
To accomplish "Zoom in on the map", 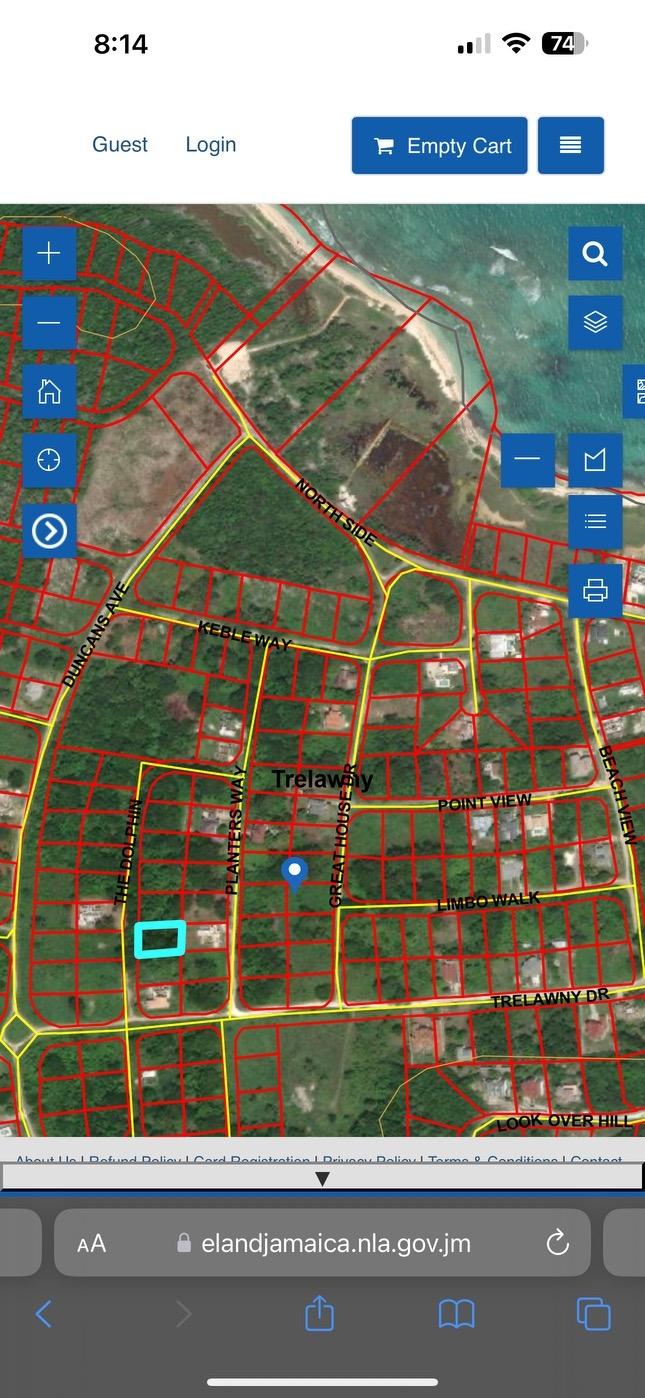I will 49,254.
